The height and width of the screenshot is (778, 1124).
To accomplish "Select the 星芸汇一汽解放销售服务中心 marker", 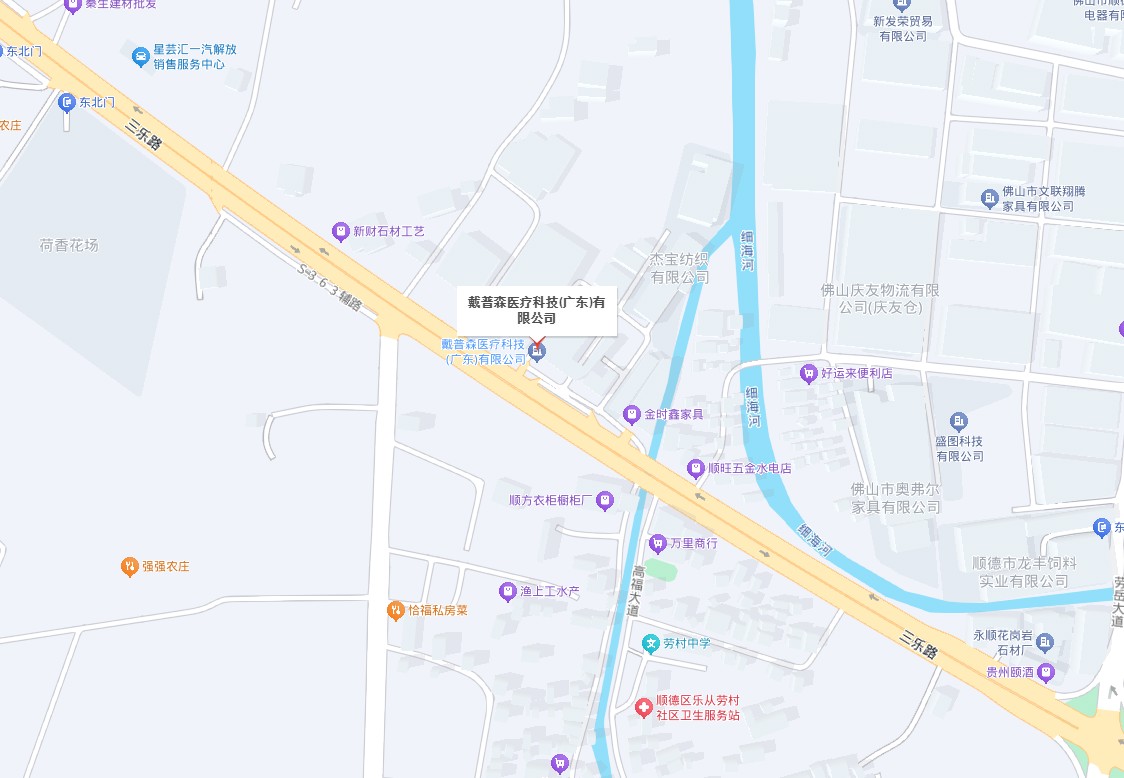I will 141,56.
